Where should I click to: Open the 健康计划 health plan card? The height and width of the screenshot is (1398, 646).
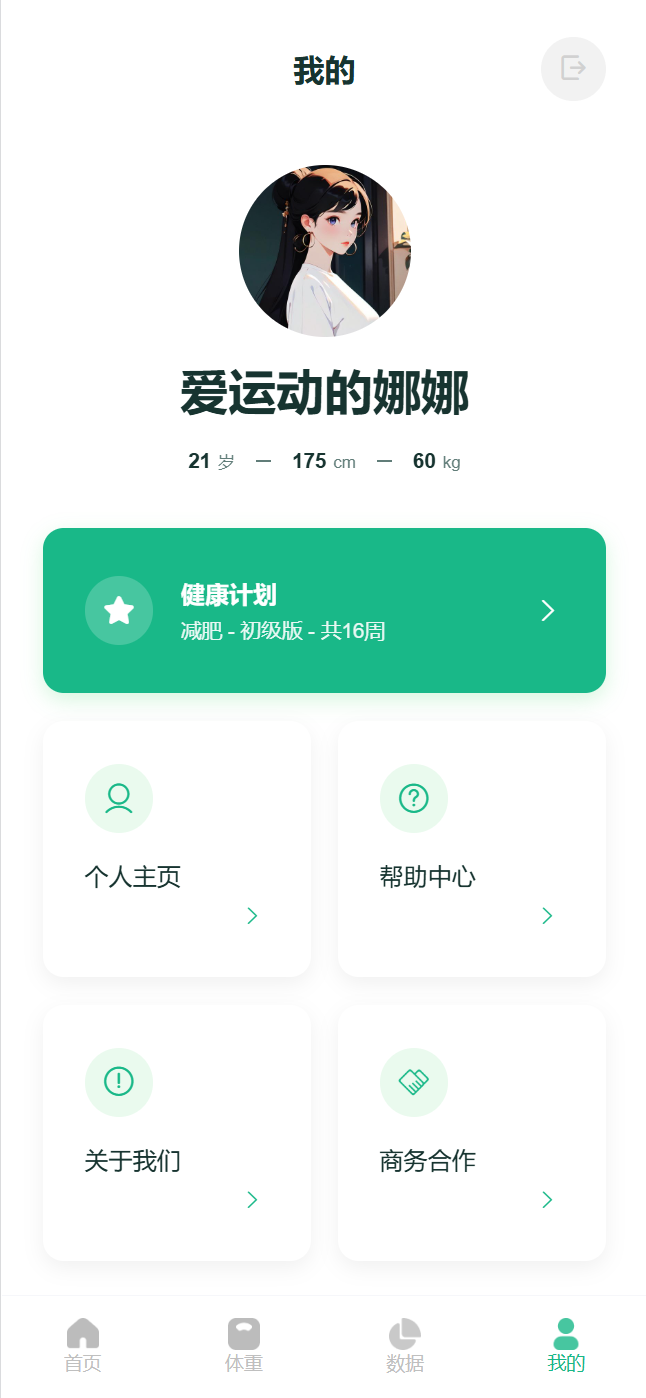[x=324, y=611]
